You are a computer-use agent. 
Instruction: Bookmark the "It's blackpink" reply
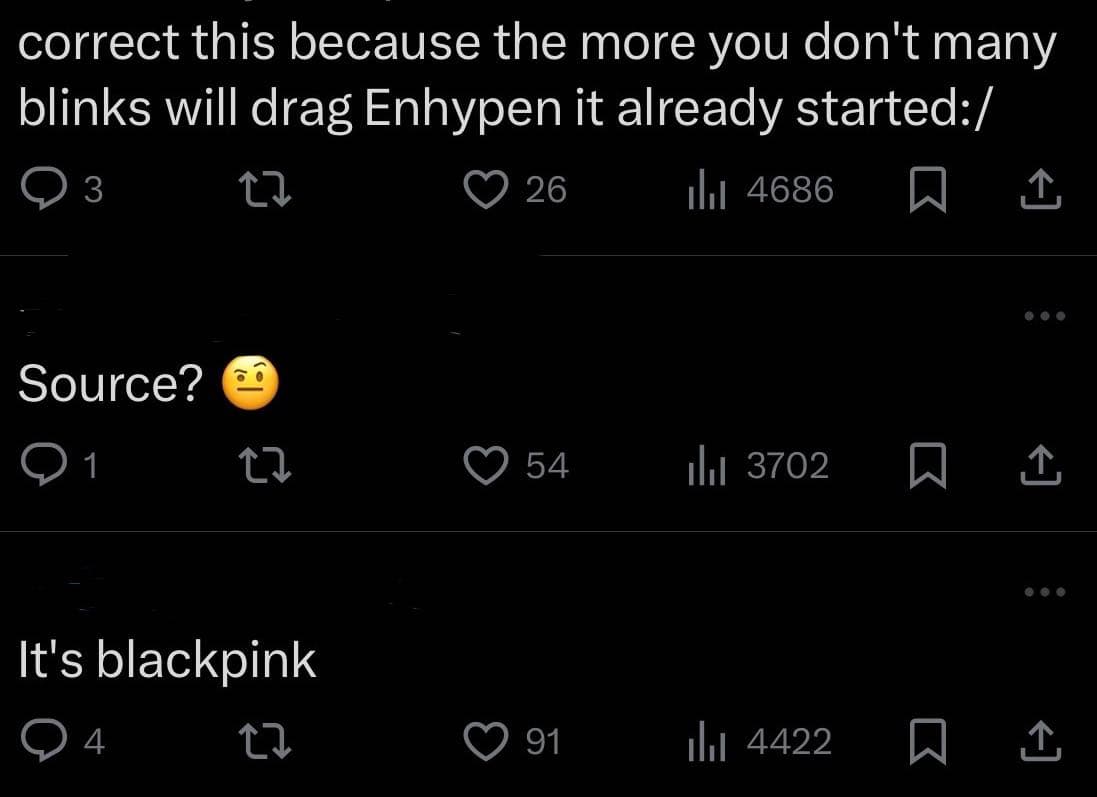pyautogui.click(x=927, y=742)
